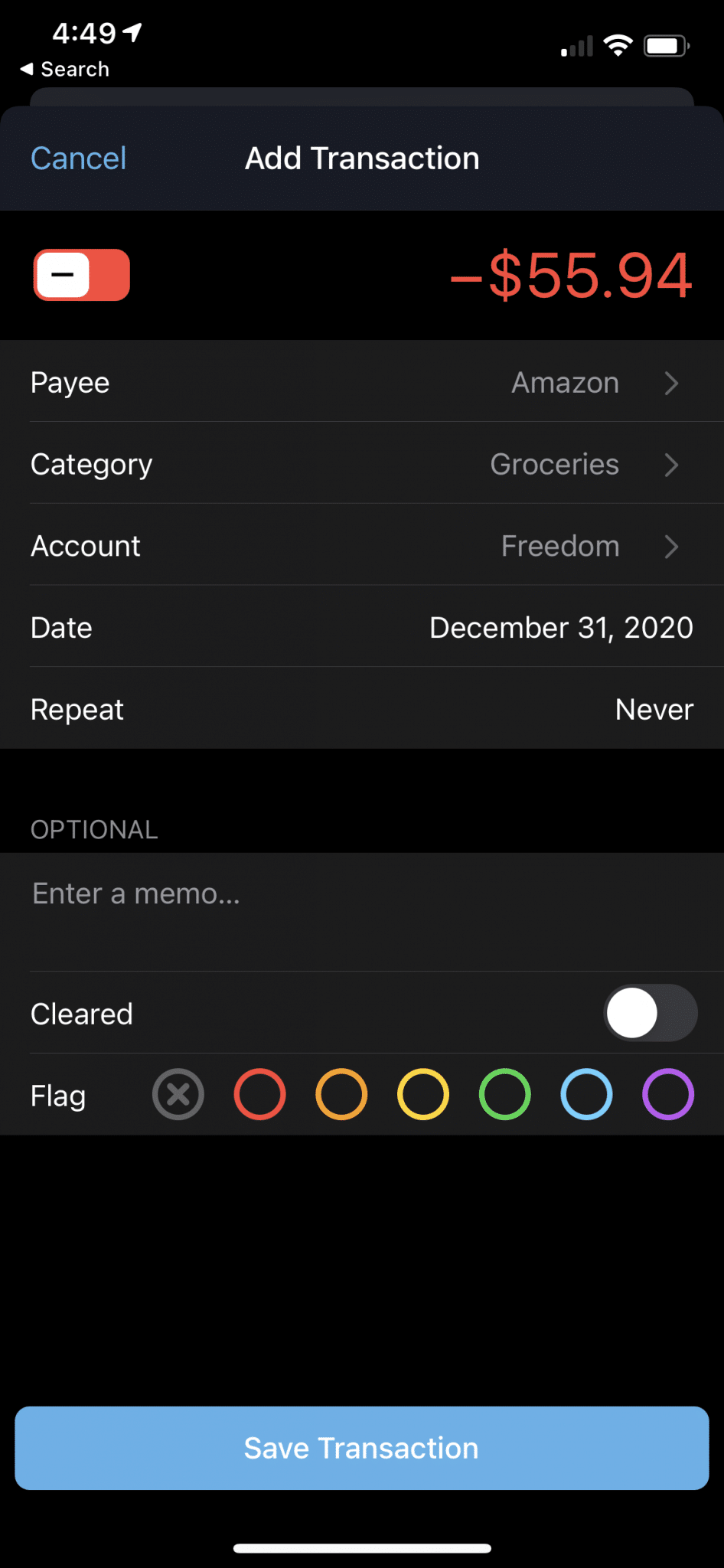The width and height of the screenshot is (724, 1568).
Task: Change the Groceries category
Action: click(x=362, y=464)
